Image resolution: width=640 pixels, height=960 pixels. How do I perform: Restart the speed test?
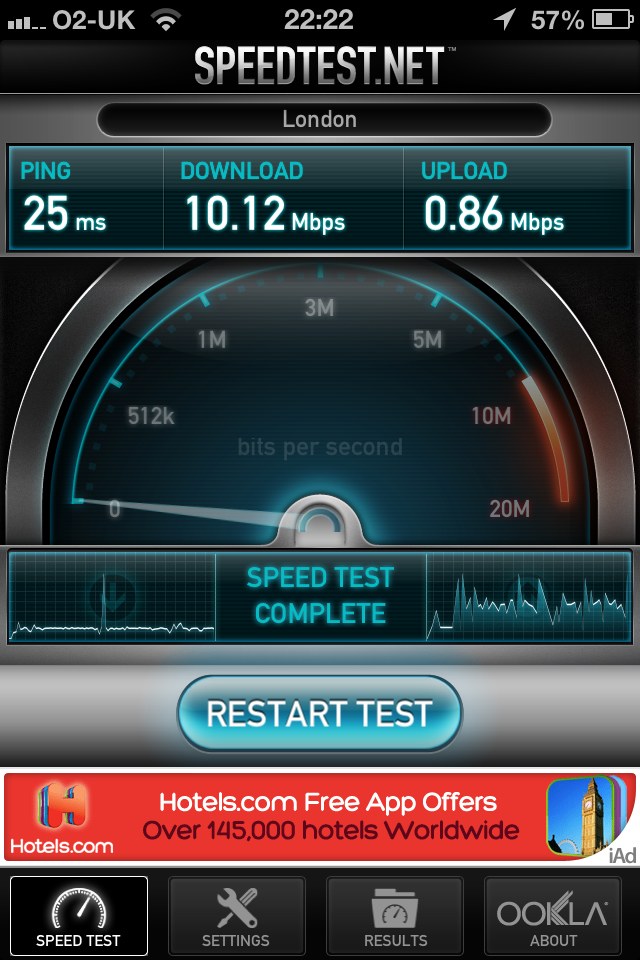tap(319, 713)
